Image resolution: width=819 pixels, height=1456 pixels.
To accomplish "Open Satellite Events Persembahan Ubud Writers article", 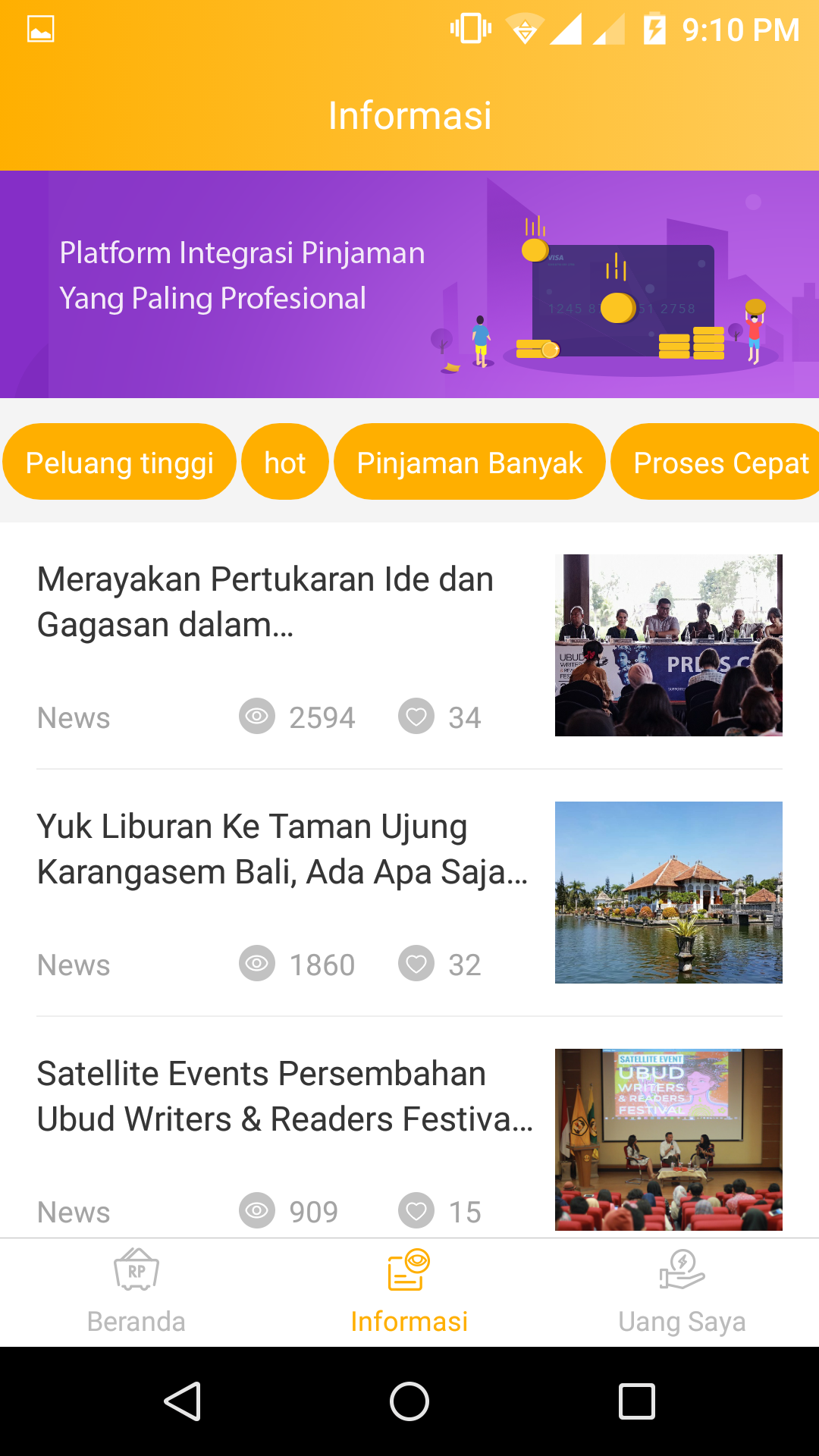I will pyautogui.click(x=285, y=1097).
